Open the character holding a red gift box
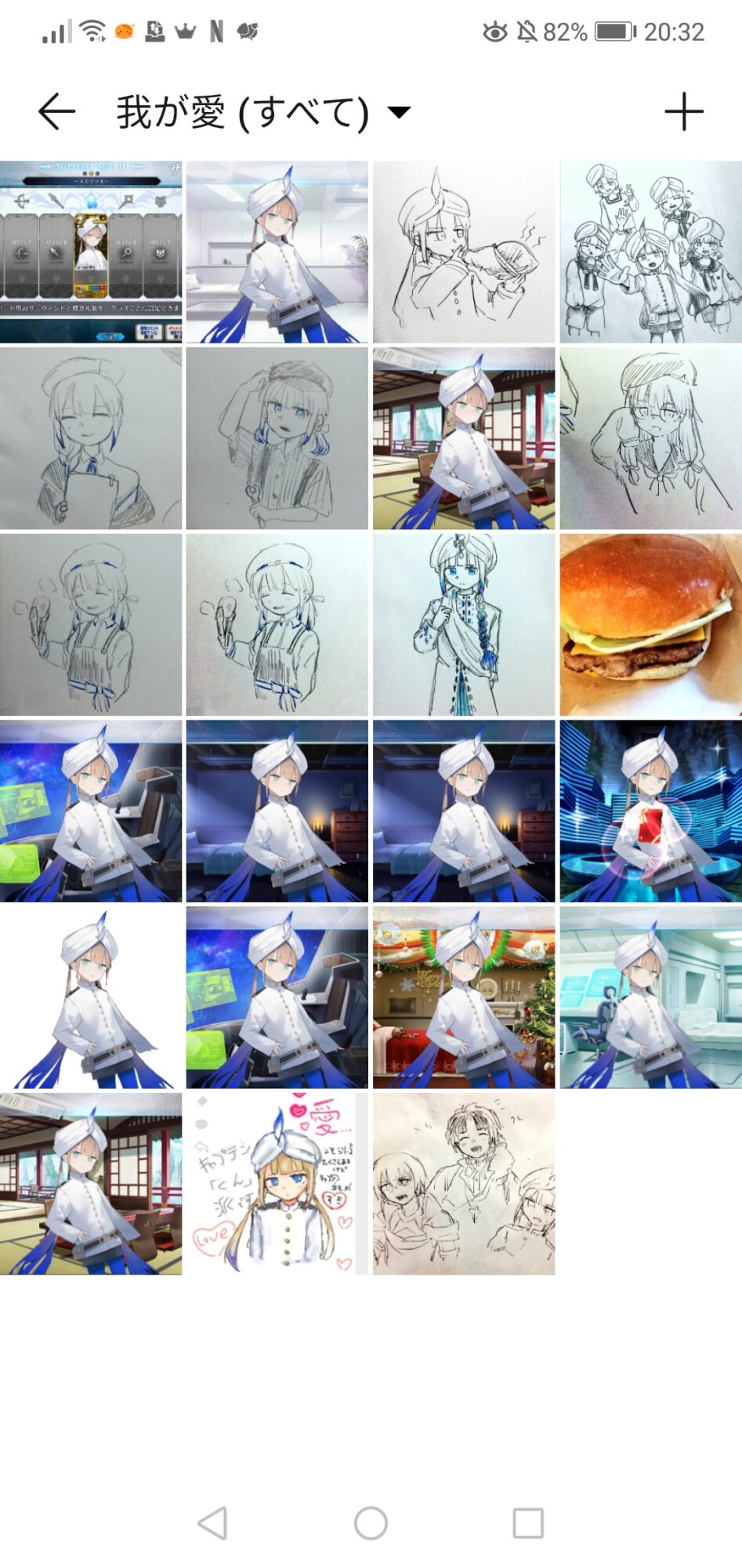This screenshot has height=1568, width=742. click(x=650, y=811)
